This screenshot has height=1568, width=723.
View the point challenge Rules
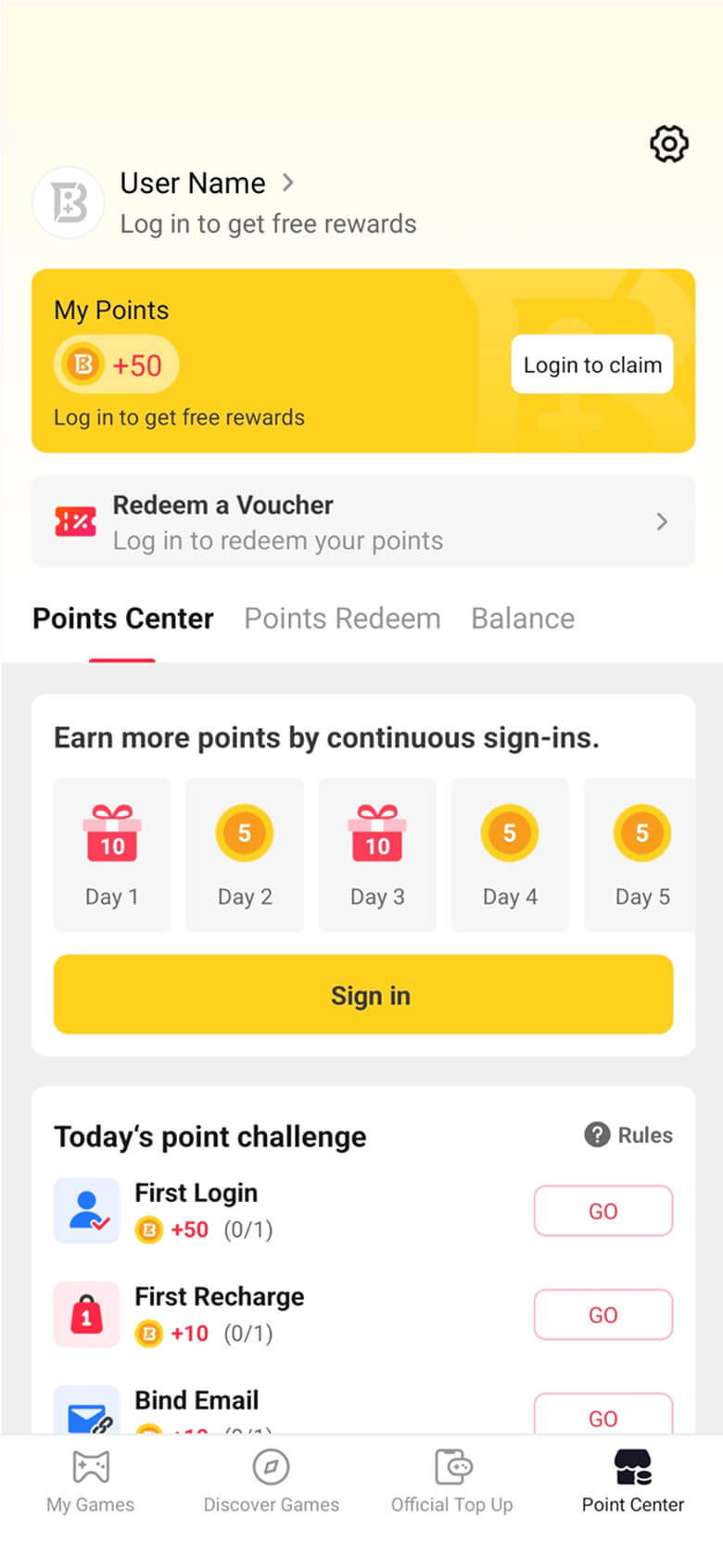(628, 1135)
